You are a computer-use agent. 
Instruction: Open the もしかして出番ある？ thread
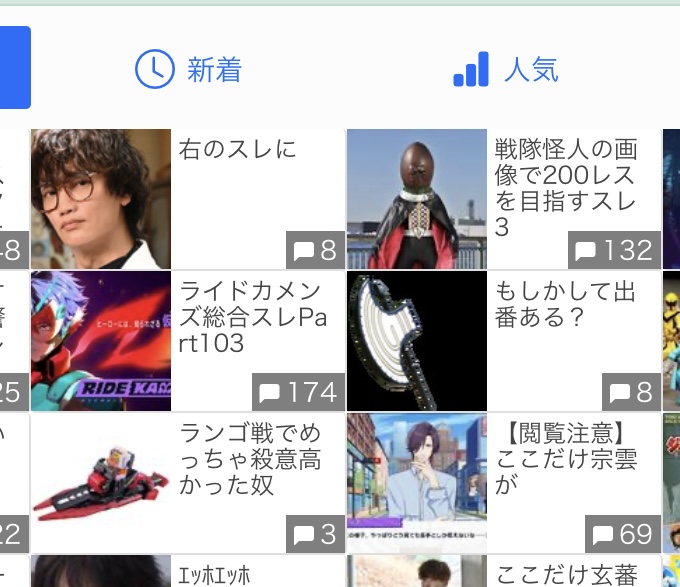click(x=566, y=305)
